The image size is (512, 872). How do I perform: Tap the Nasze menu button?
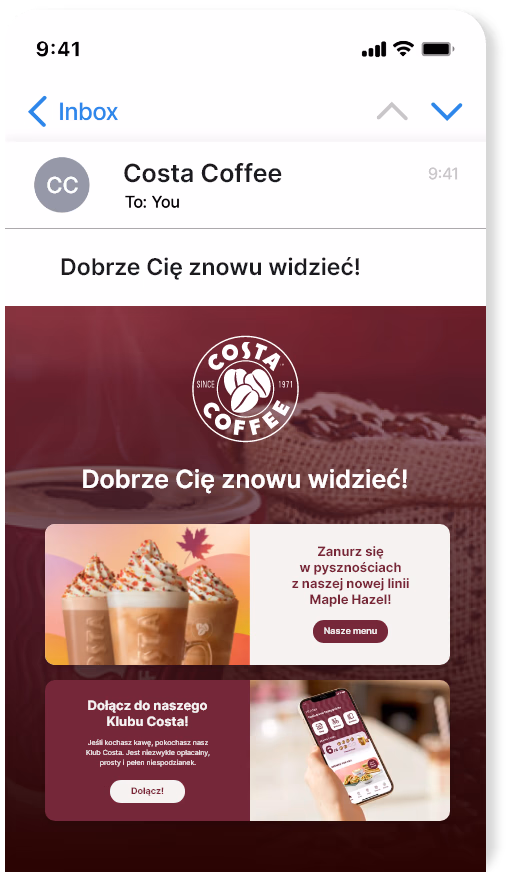[350, 631]
